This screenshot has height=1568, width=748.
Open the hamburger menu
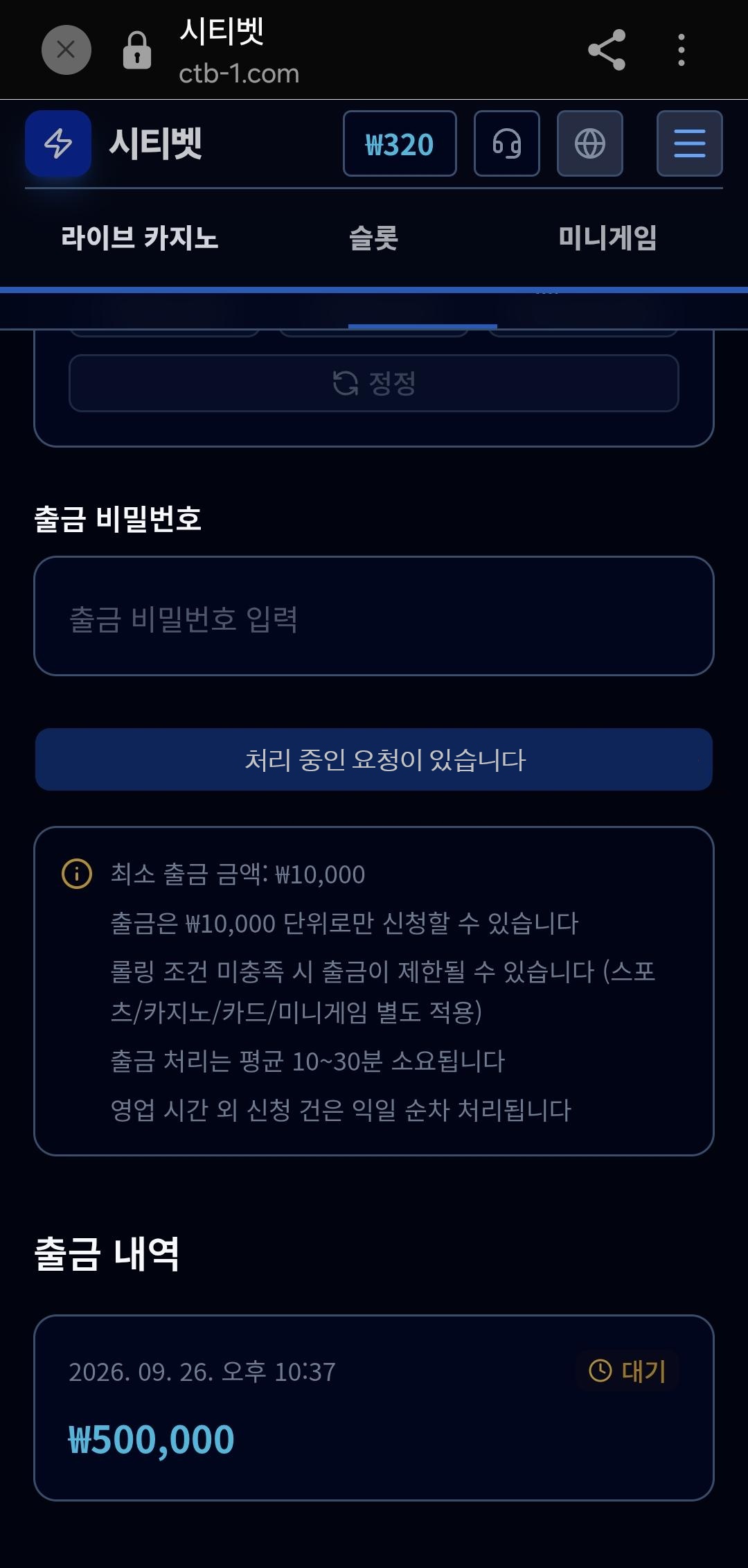click(x=690, y=143)
